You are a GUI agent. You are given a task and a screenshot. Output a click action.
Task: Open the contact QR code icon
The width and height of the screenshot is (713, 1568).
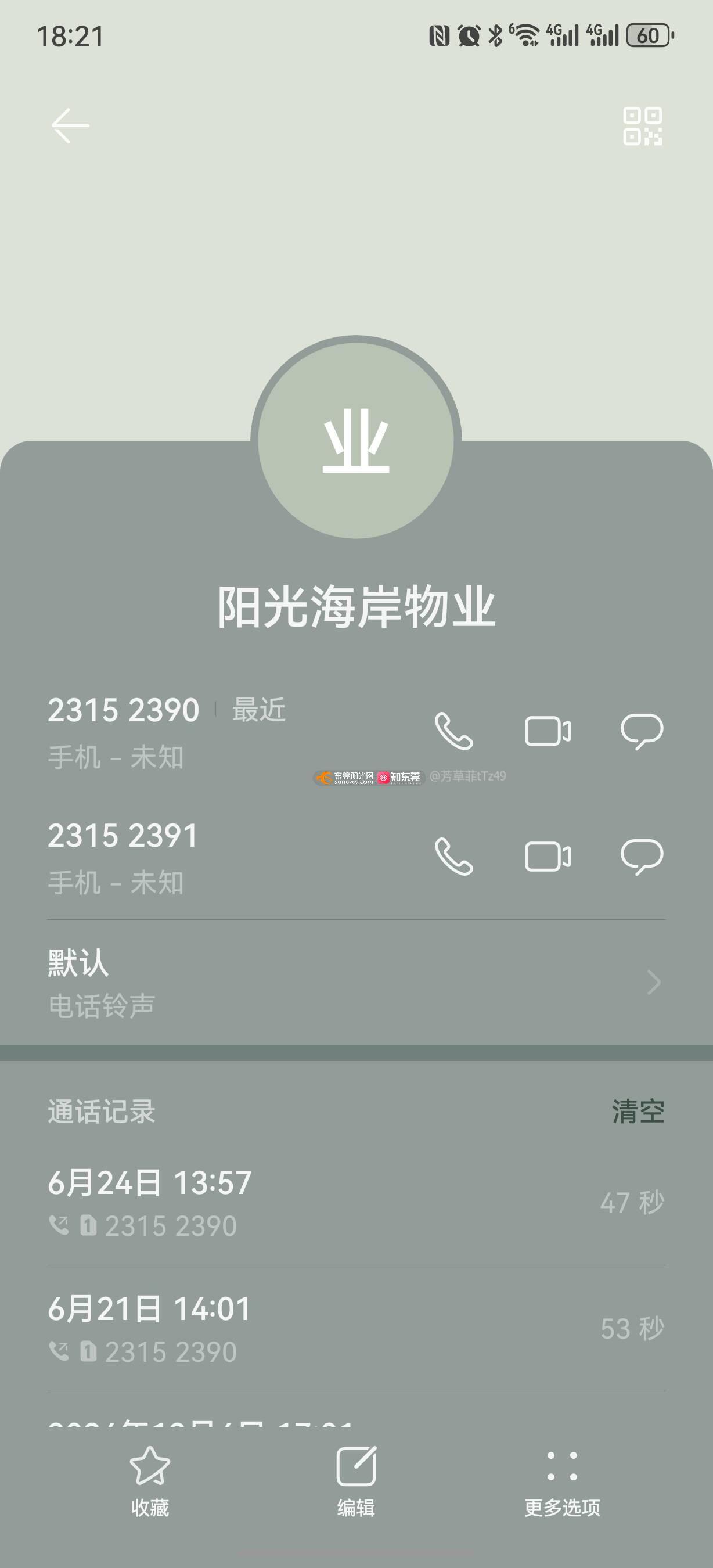(x=642, y=126)
